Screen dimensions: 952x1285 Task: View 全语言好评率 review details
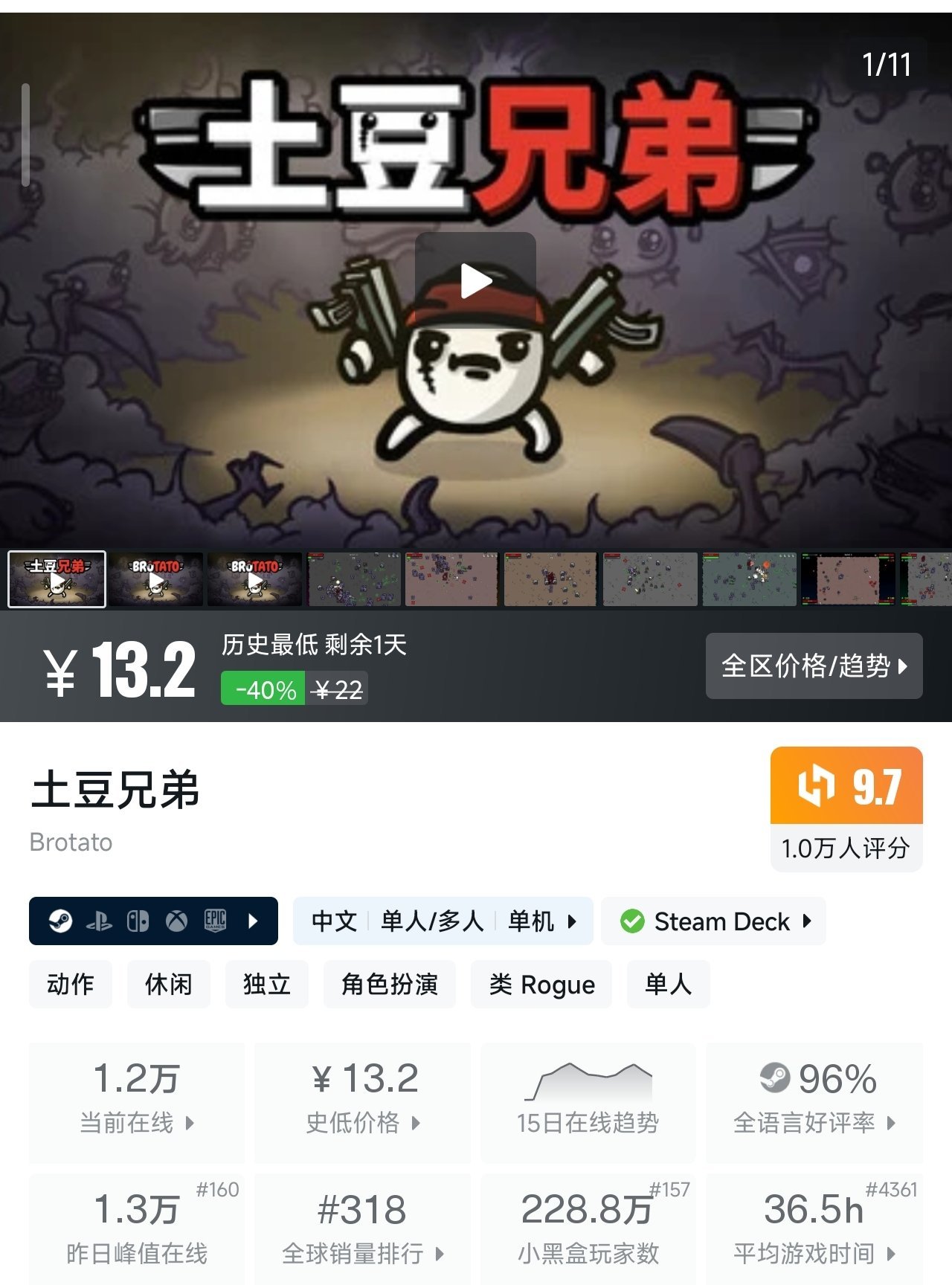[814, 1102]
